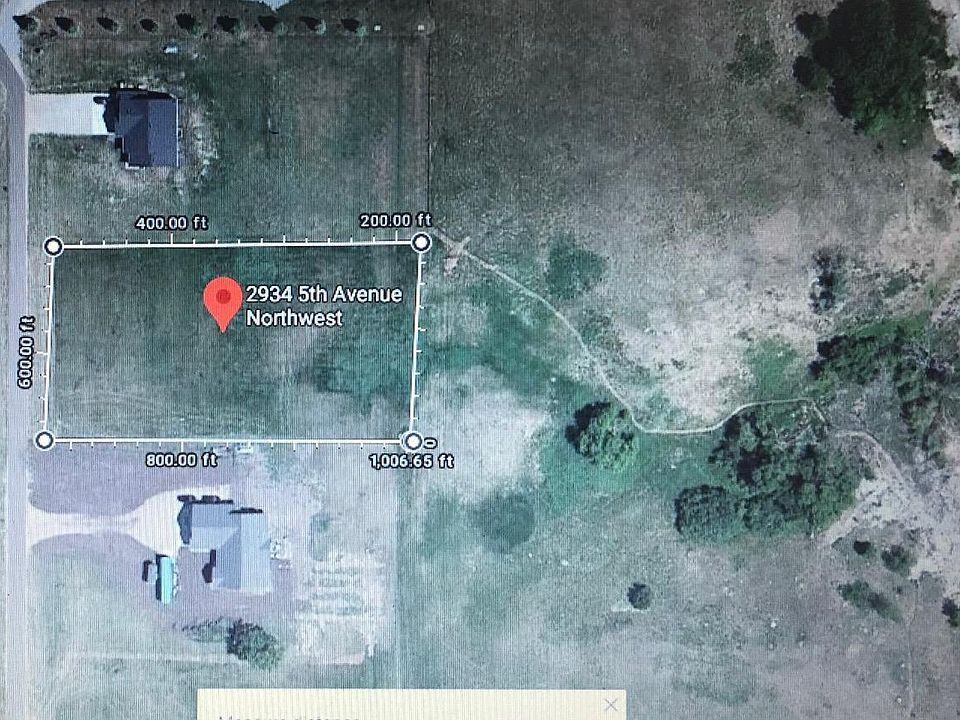The height and width of the screenshot is (720, 960).
Task: Select the 1,006.65 ft end measurement point
Action: (x=413, y=441)
